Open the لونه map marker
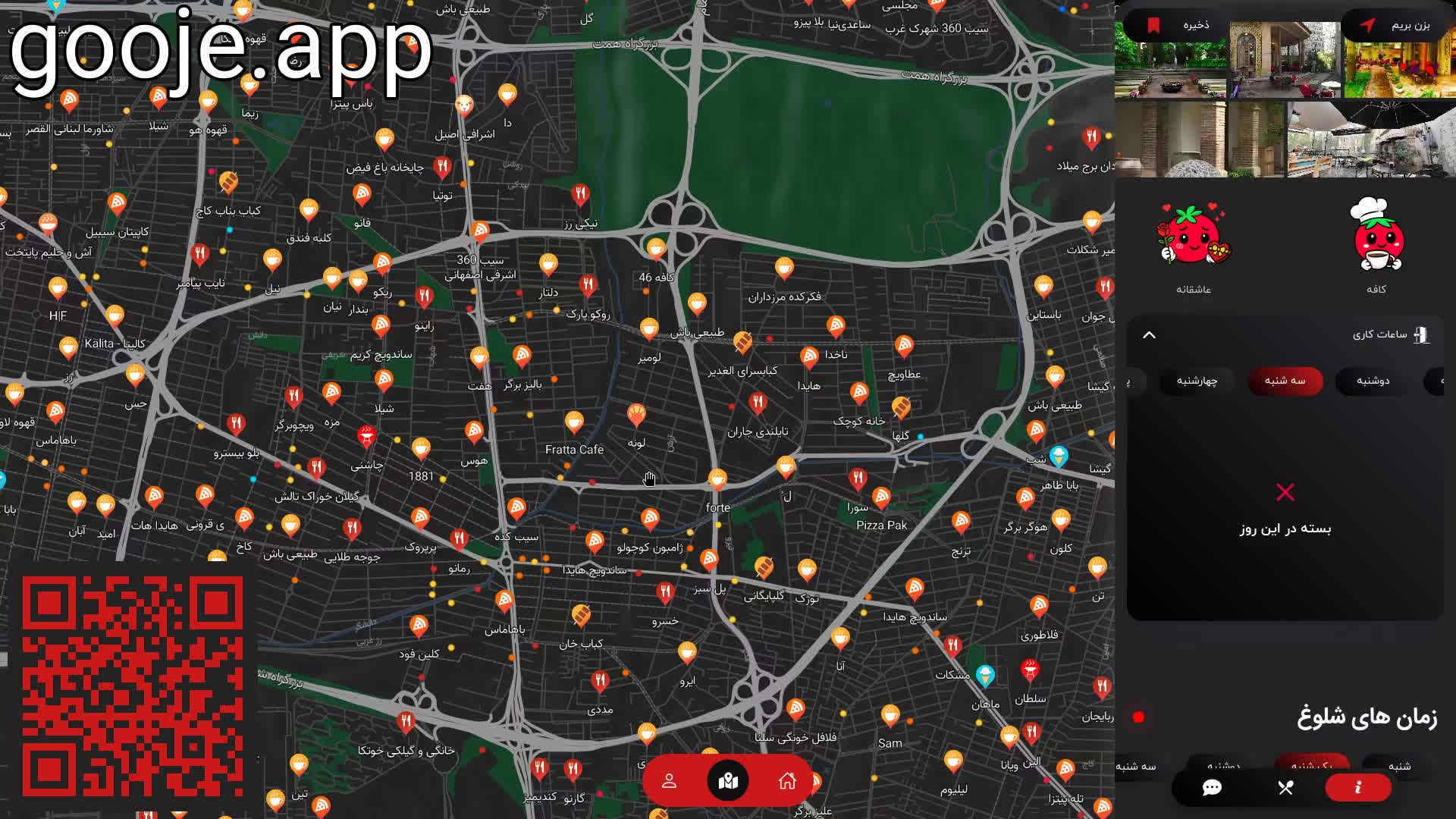Screen dimensions: 1456x819 tap(636, 414)
